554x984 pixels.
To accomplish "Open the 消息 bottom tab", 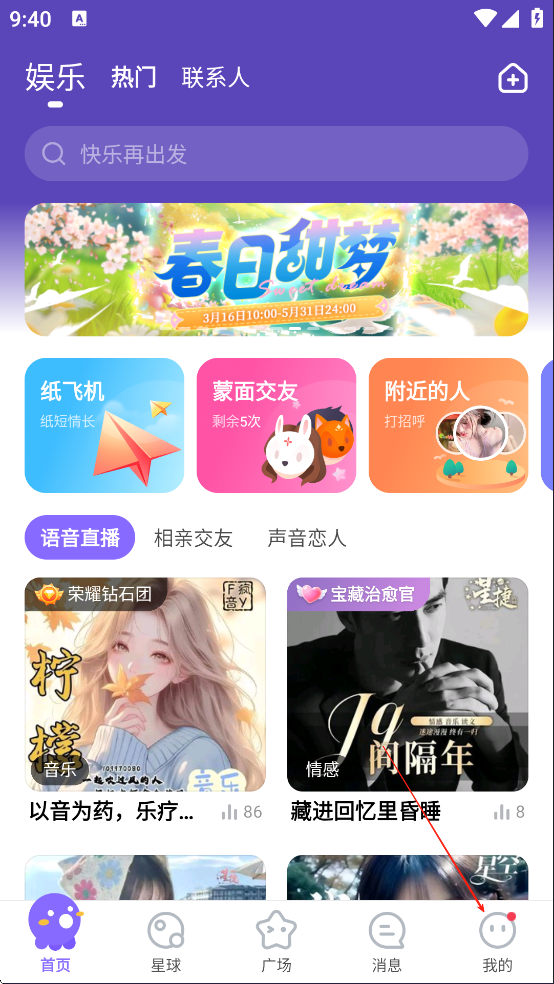I will tap(387, 942).
